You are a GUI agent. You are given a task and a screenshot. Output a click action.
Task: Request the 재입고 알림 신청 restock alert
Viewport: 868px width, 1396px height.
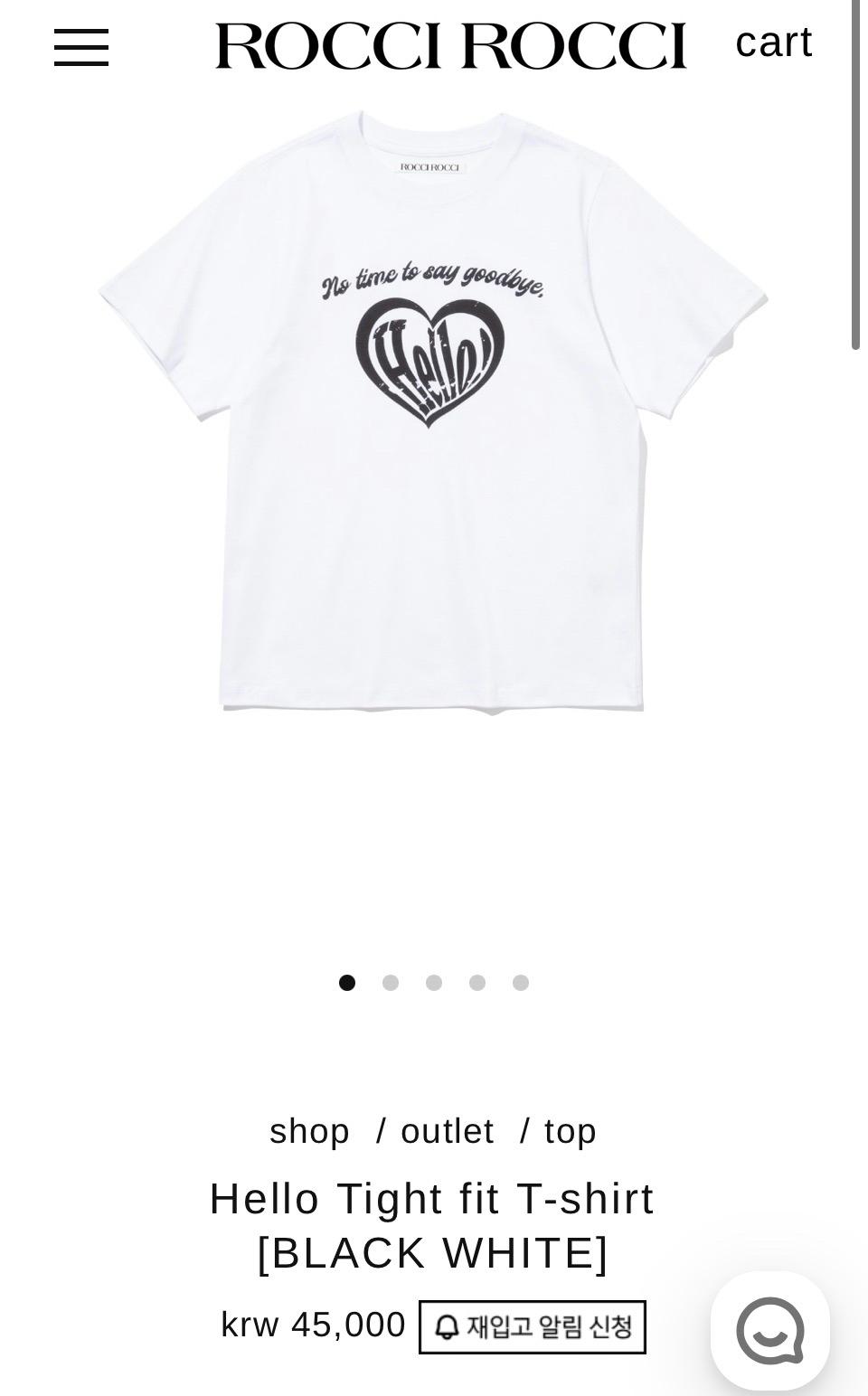(x=533, y=1327)
